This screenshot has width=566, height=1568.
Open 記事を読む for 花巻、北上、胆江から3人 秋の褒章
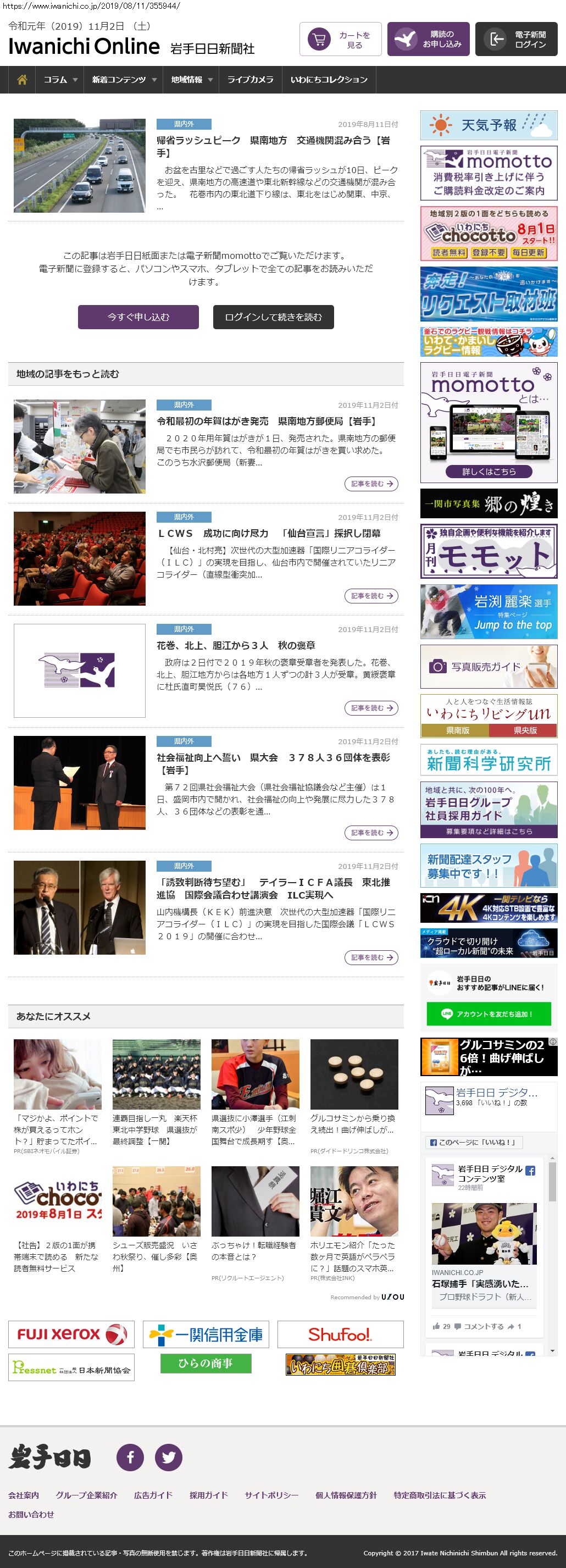[x=371, y=708]
